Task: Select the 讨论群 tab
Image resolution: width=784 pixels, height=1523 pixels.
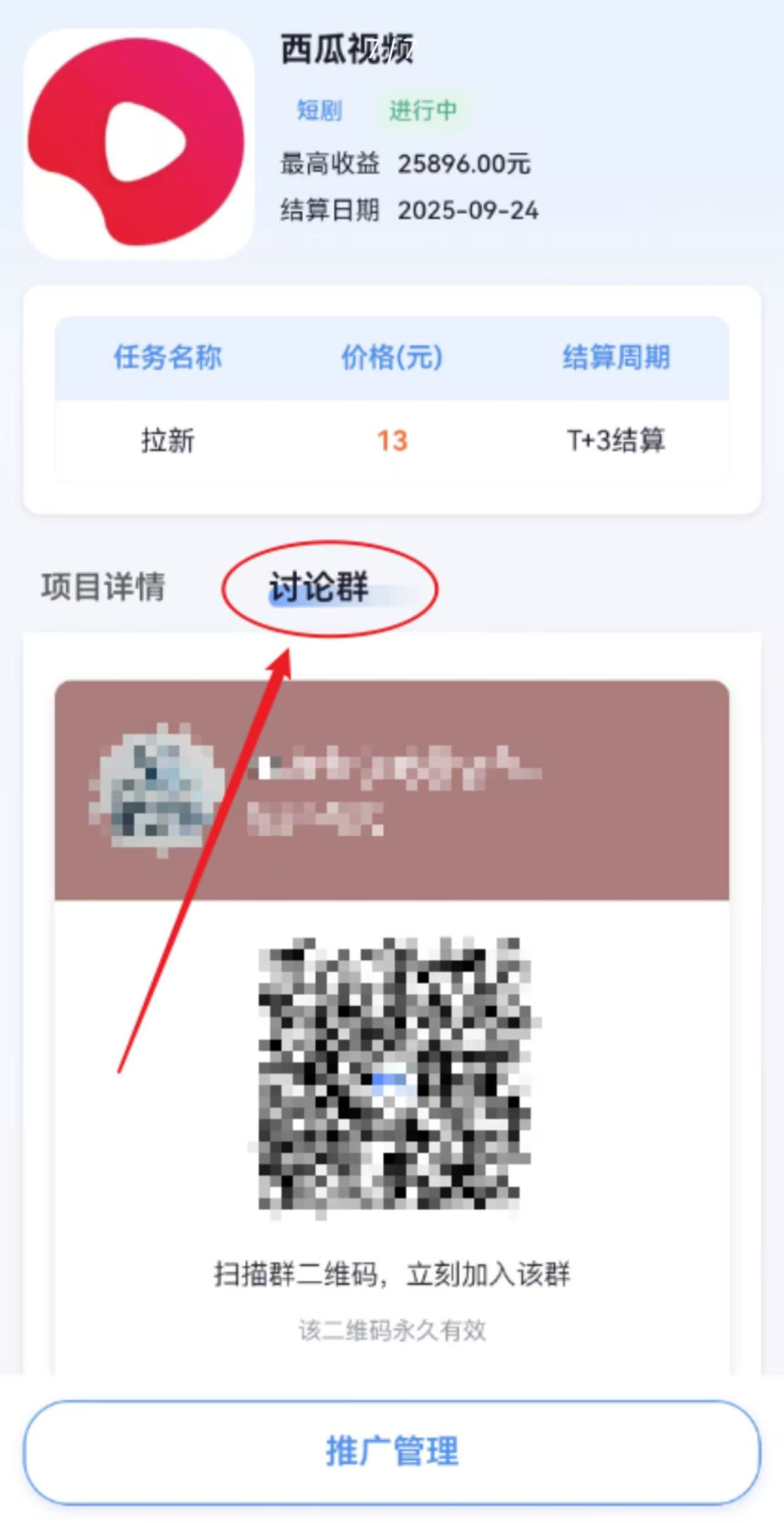Action: [x=319, y=588]
